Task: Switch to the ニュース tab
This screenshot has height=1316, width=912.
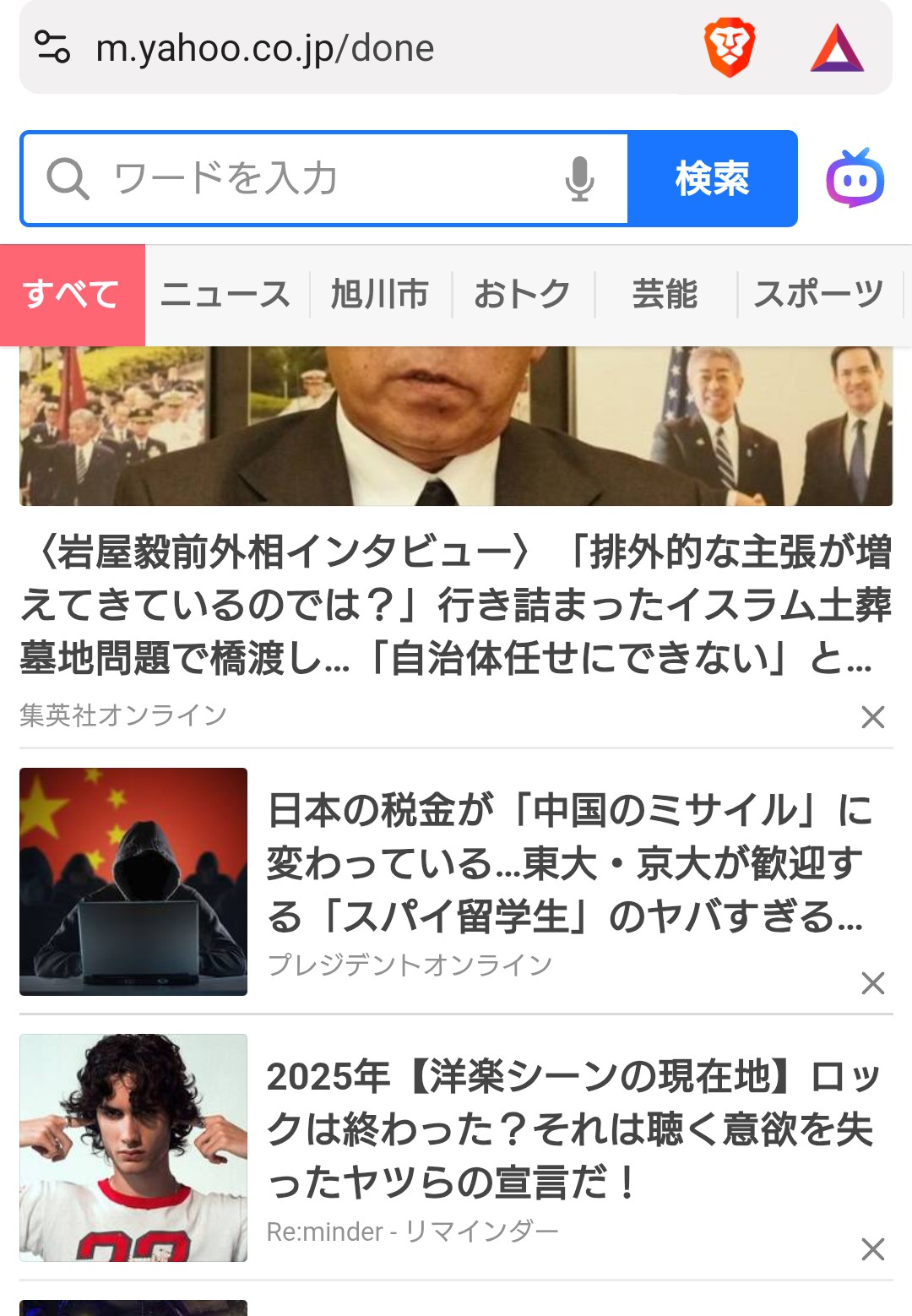Action: [225, 295]
